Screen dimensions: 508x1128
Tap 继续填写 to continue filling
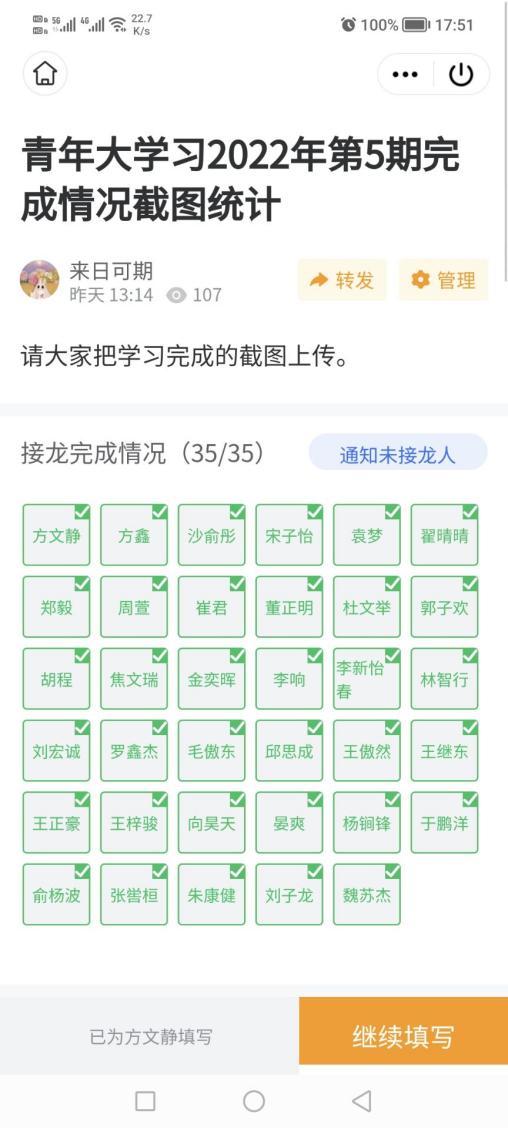pos(403,1037)
